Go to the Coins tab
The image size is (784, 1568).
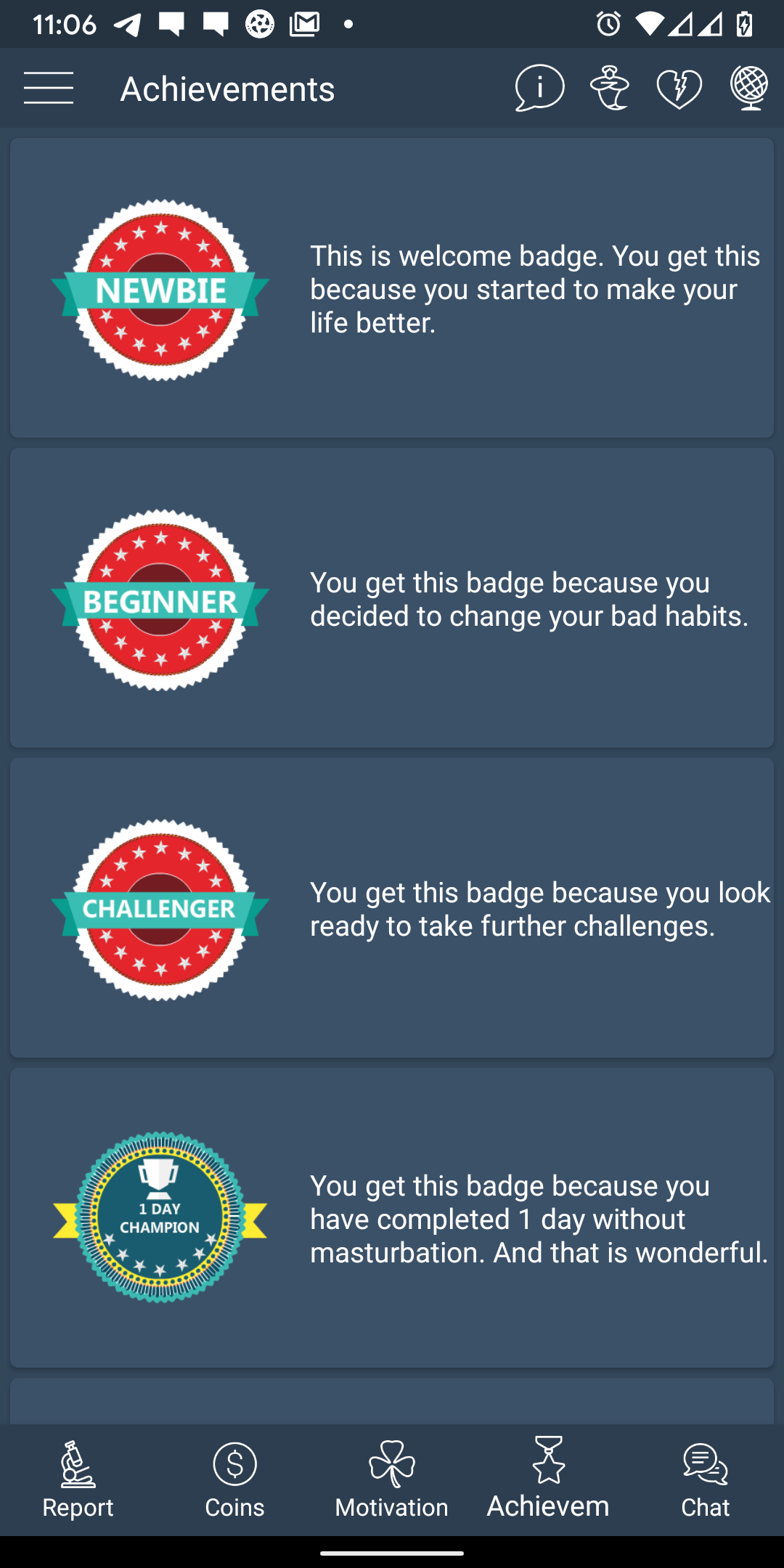[235, 1480]
